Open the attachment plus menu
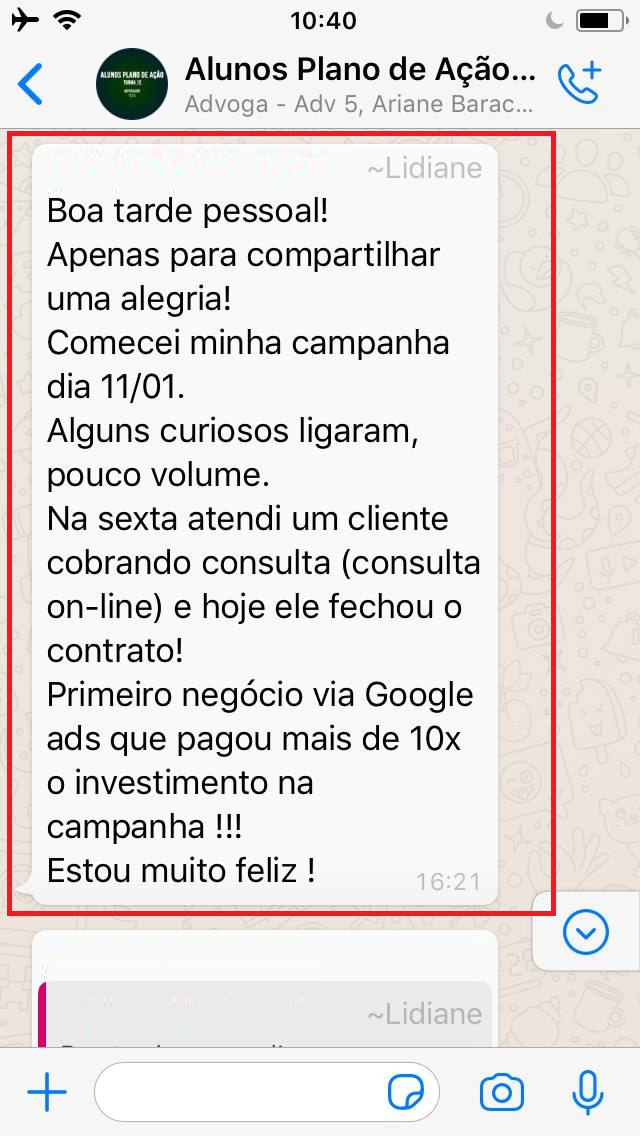The height and width of the screenshot is (1136, 640). [x=47, y=1091]
